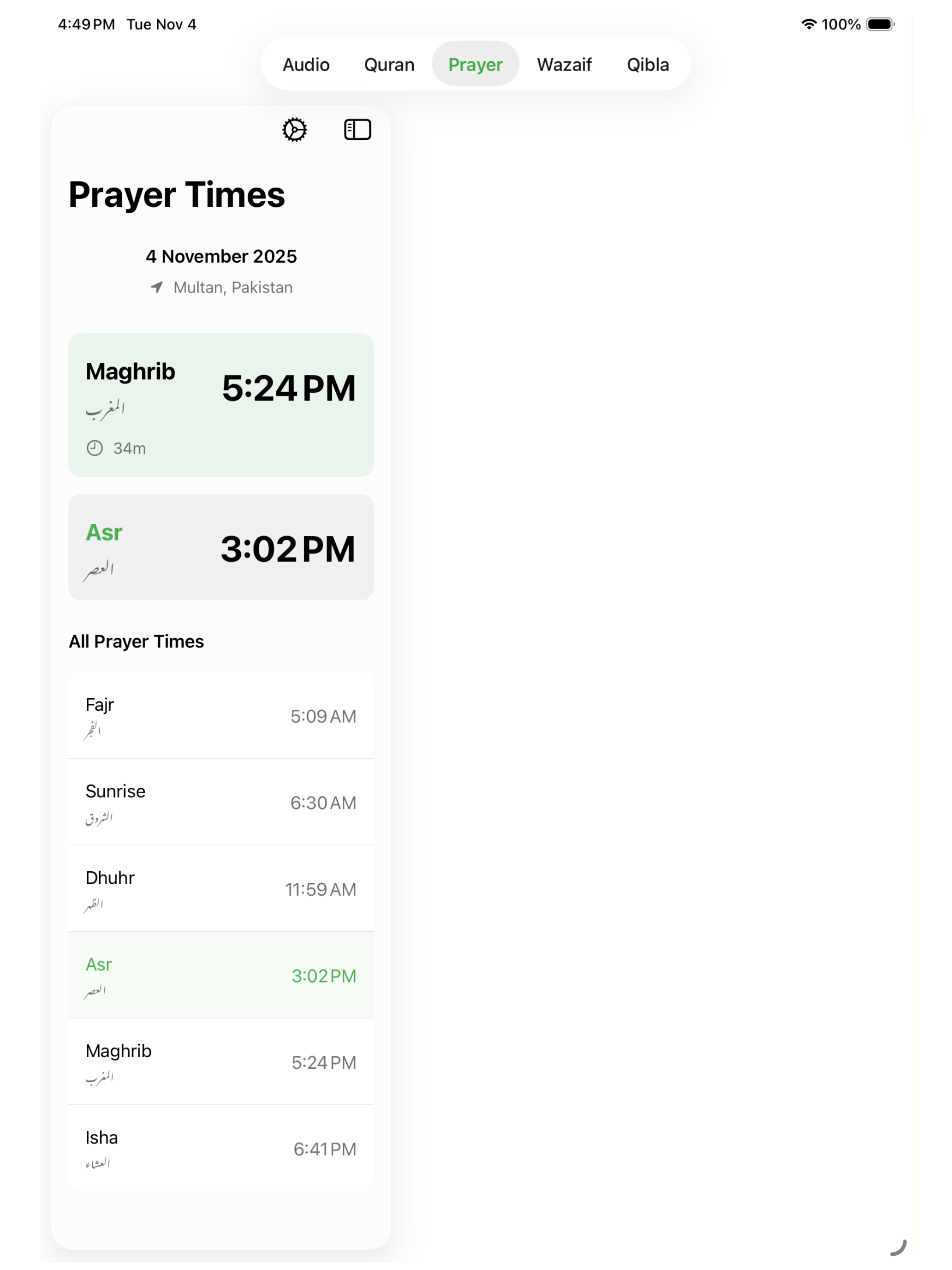Select the Asr card showing 3:02 PM
Image resolution: width=952 pixels, height=1270 pixels.
coord(220,547)
